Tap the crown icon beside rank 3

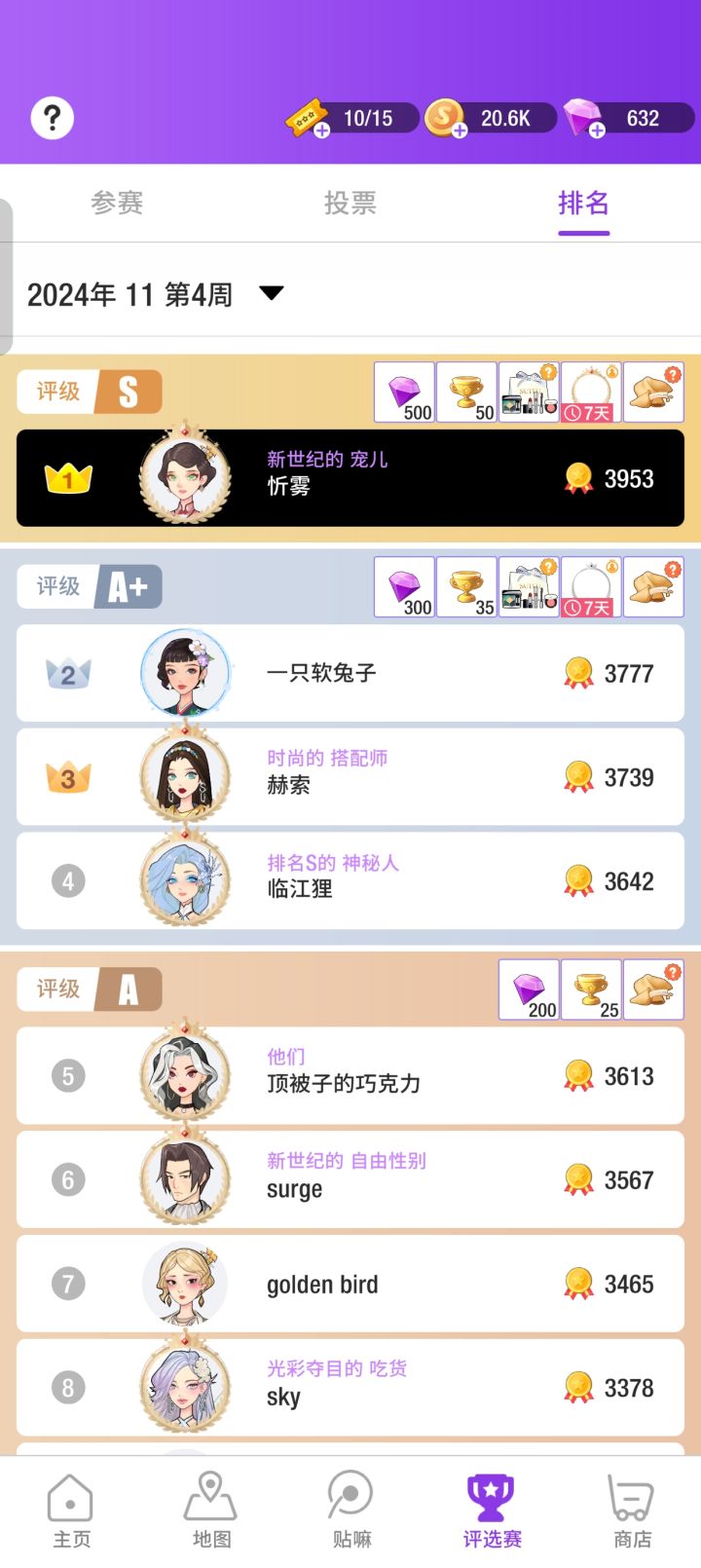tap(66, 777)
